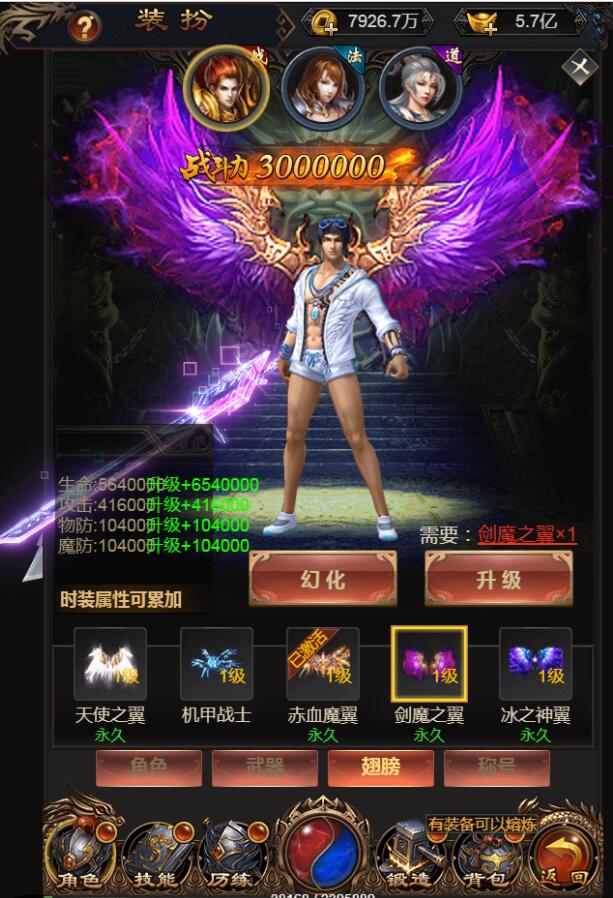Select the 机甲战士 item
Image resolution: width=613 pixels, height=898 pixels.
coord(216,664)
